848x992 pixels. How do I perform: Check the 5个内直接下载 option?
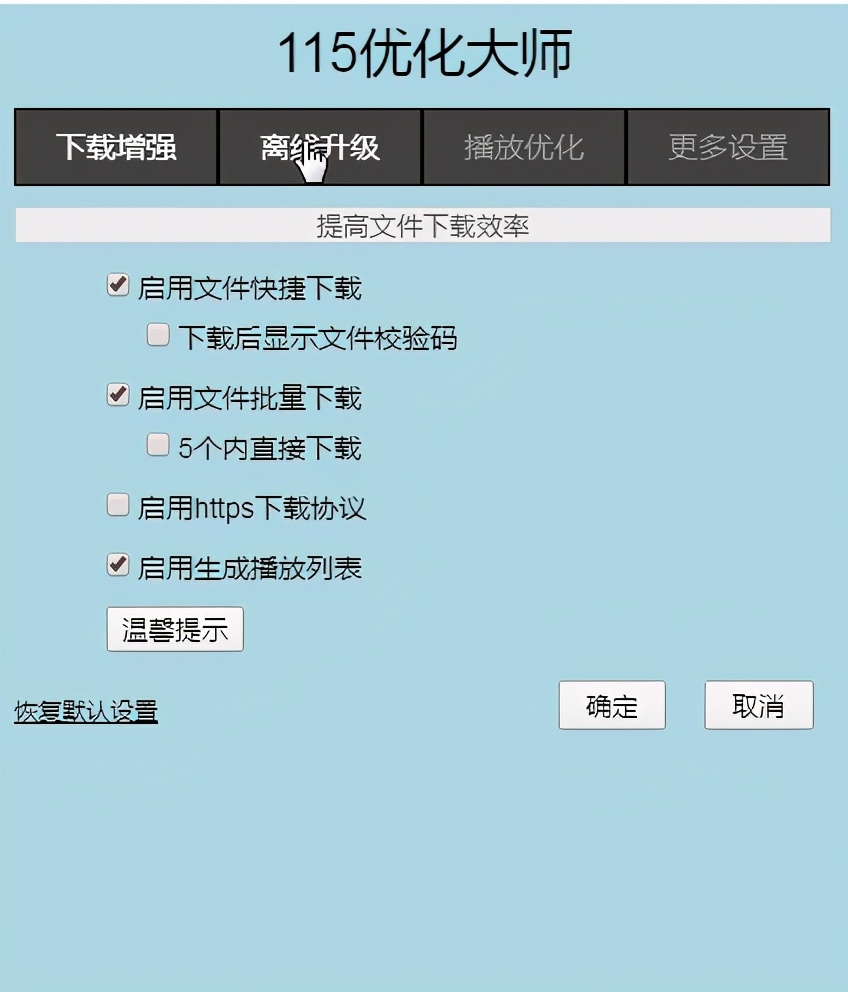[x=158, y=445]
